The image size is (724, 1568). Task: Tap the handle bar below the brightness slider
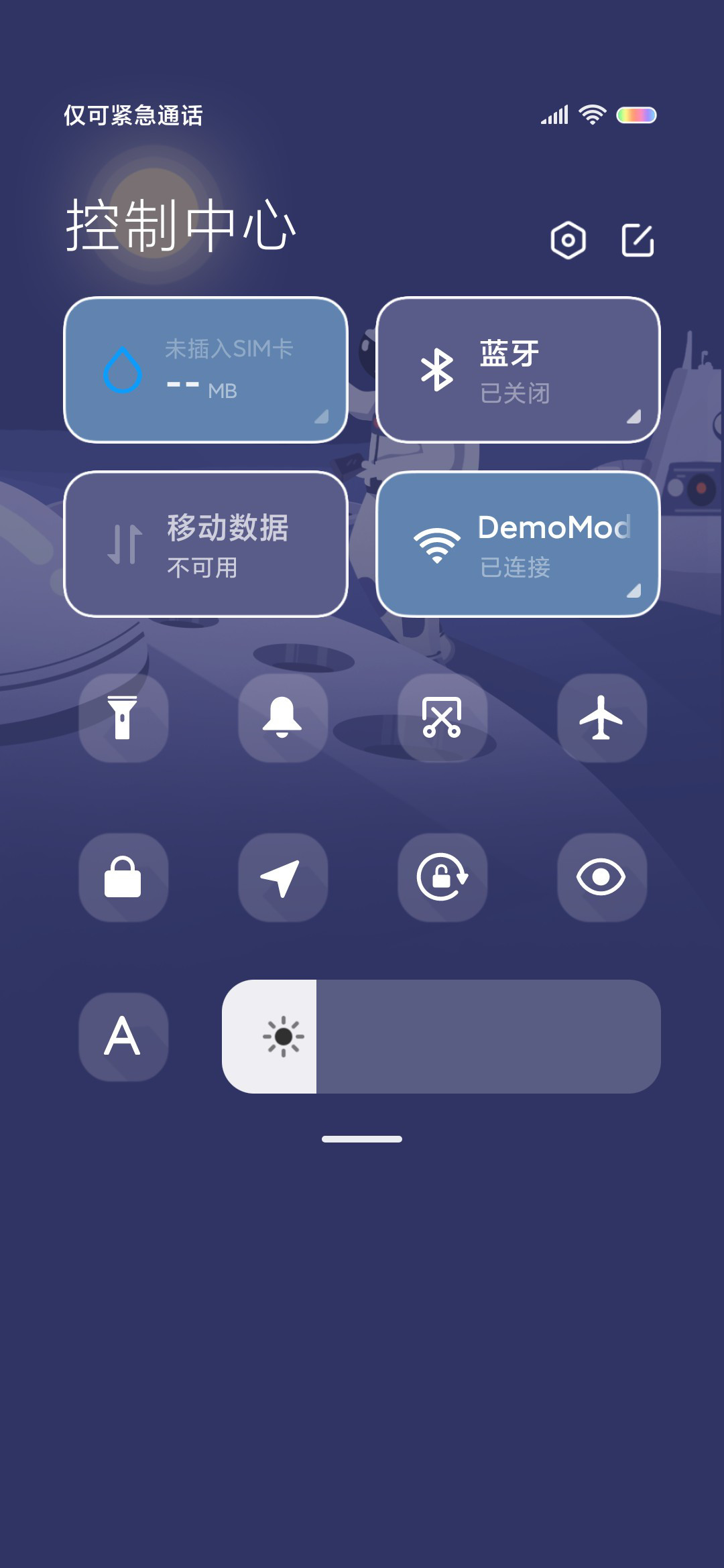tap(362, 1138)
